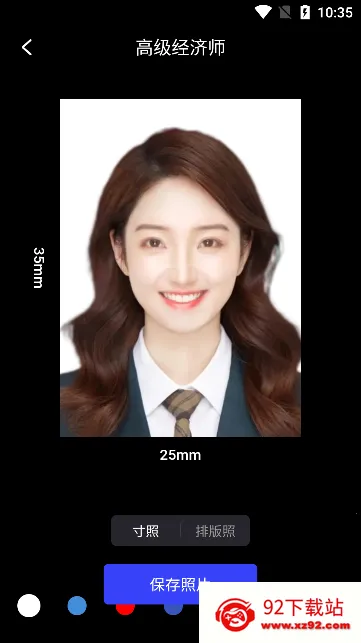Choose the red background color
The height and width of the screenshot is (643, 361).
pyautogui.click(x=125, y=609)
